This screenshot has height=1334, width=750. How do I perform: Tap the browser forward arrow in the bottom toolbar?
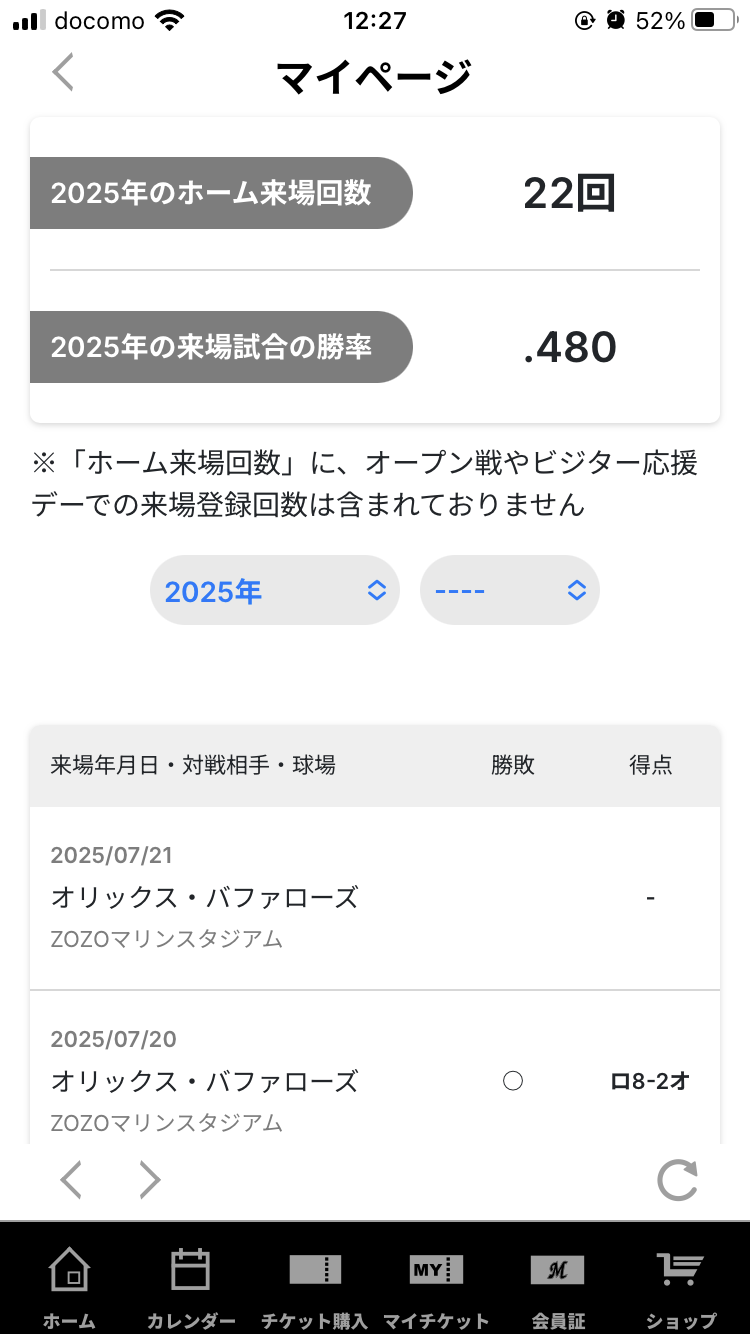click(x=150, y=1180)
